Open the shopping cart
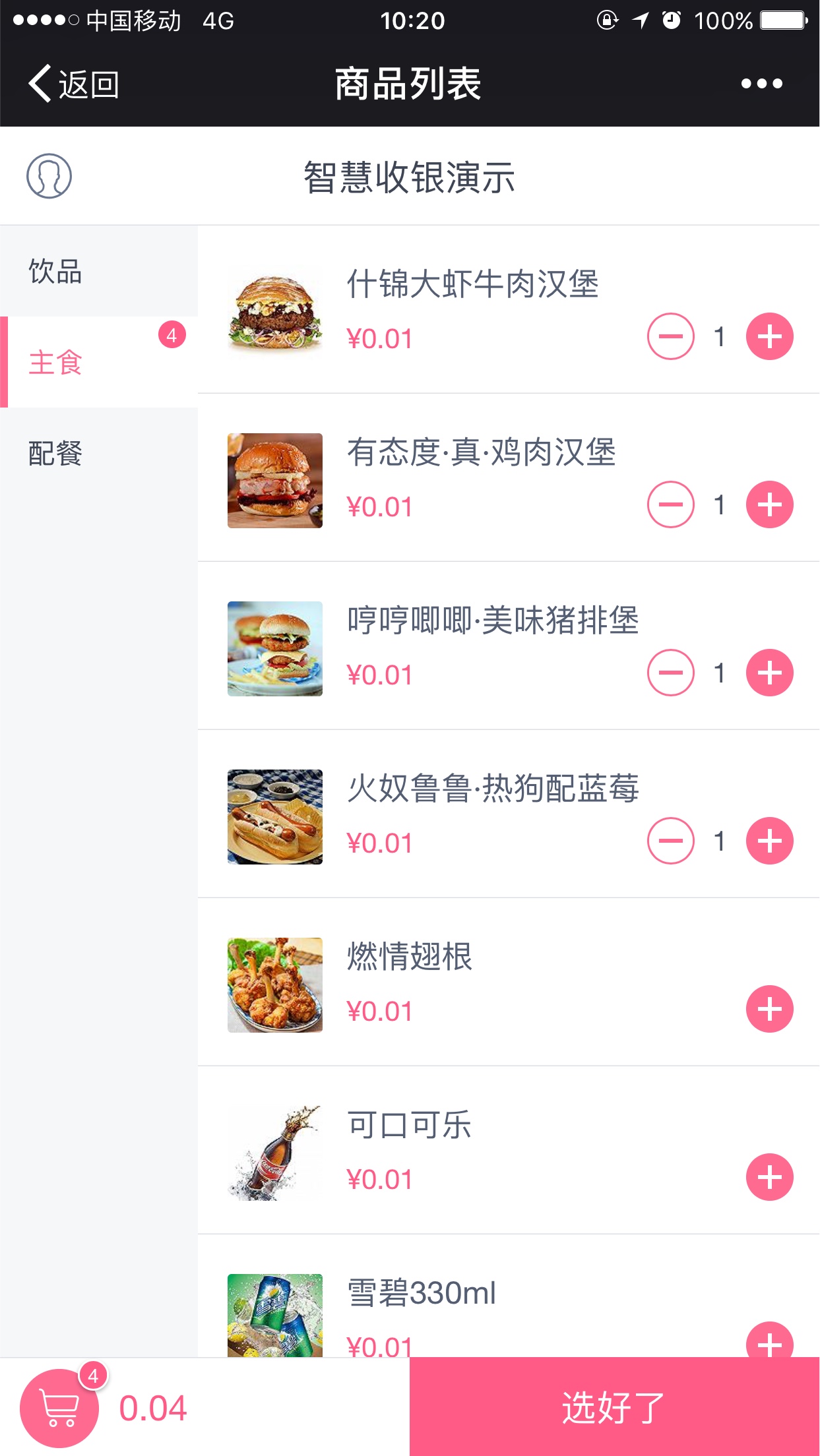The height and width of the screenshot is (1456, 820). 59,1408
